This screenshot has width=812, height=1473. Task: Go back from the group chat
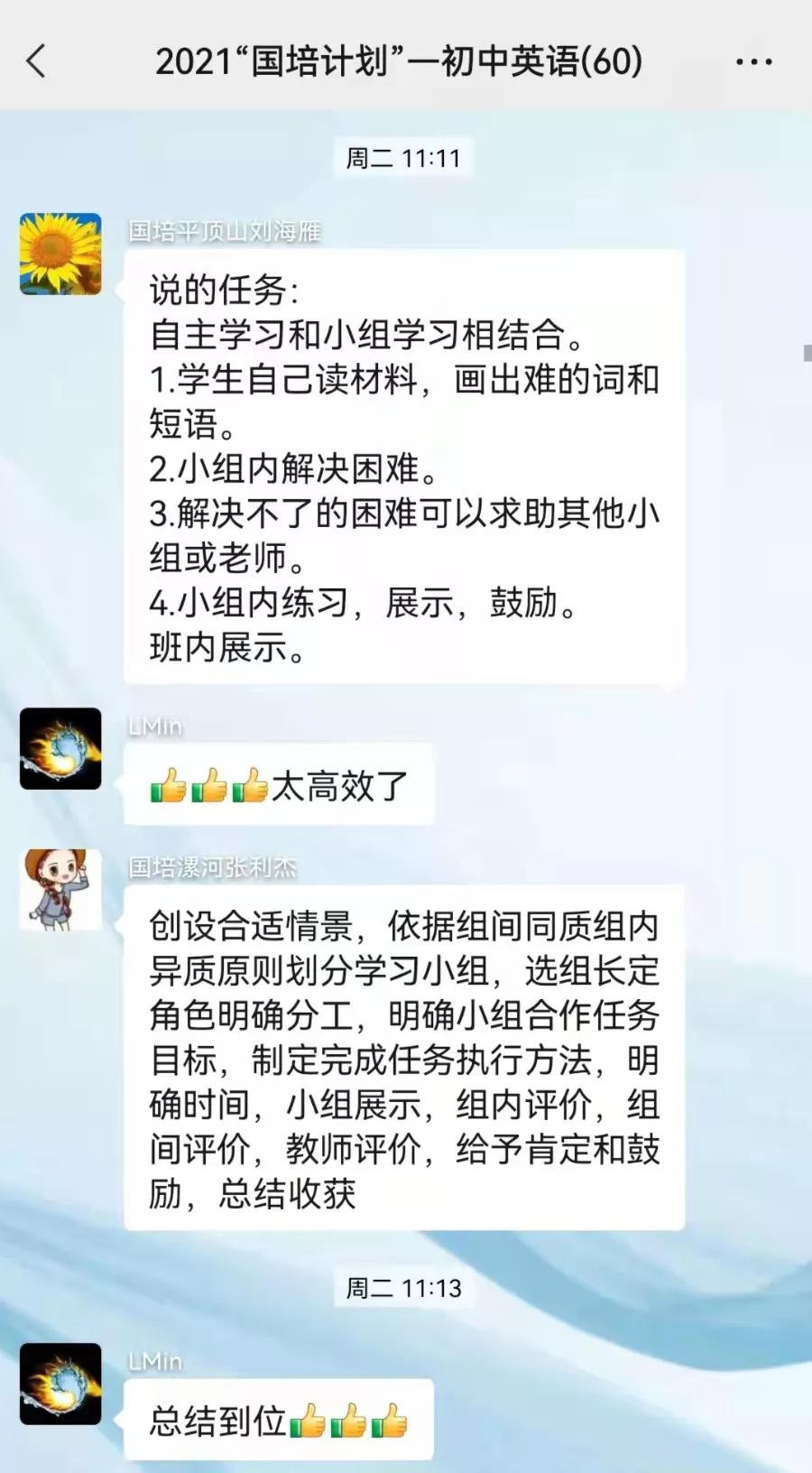[x=36, y=61]
